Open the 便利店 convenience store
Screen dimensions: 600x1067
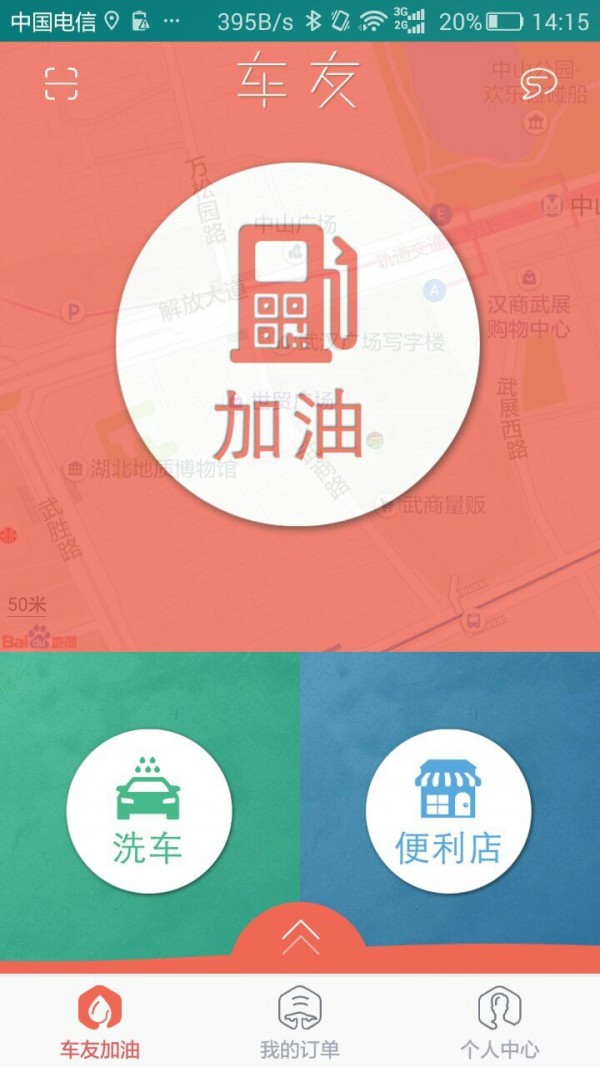click(x=448, y=811)
